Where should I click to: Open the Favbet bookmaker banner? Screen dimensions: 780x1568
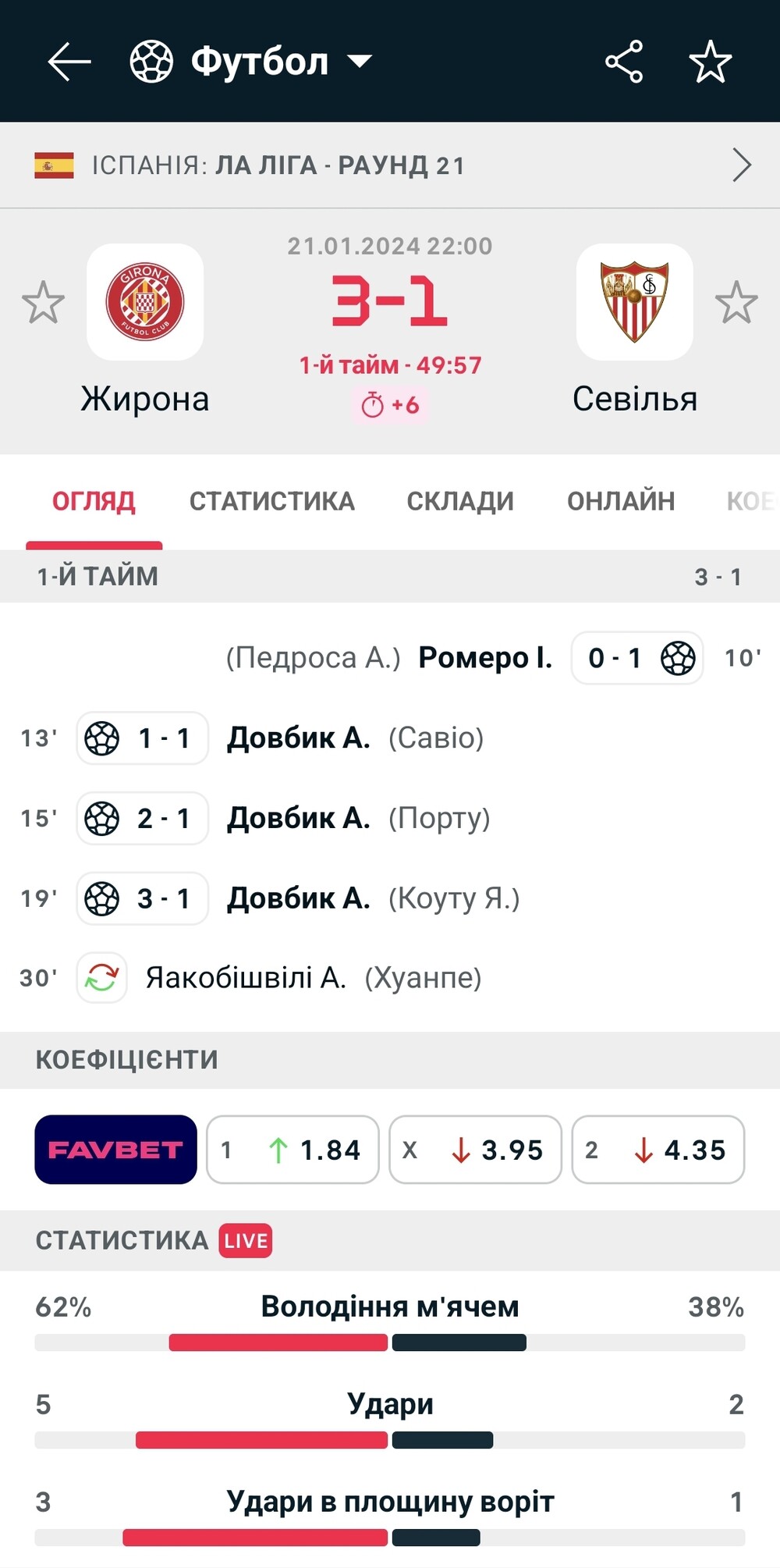point(116,1150)
